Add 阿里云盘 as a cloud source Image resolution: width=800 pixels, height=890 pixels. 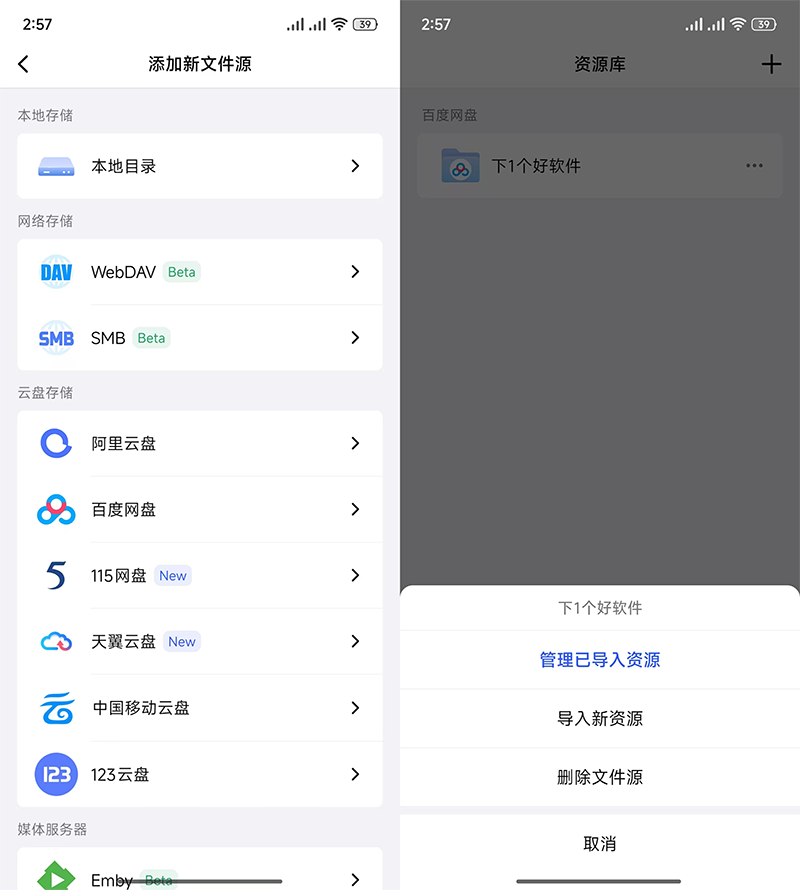click(200, 443)
